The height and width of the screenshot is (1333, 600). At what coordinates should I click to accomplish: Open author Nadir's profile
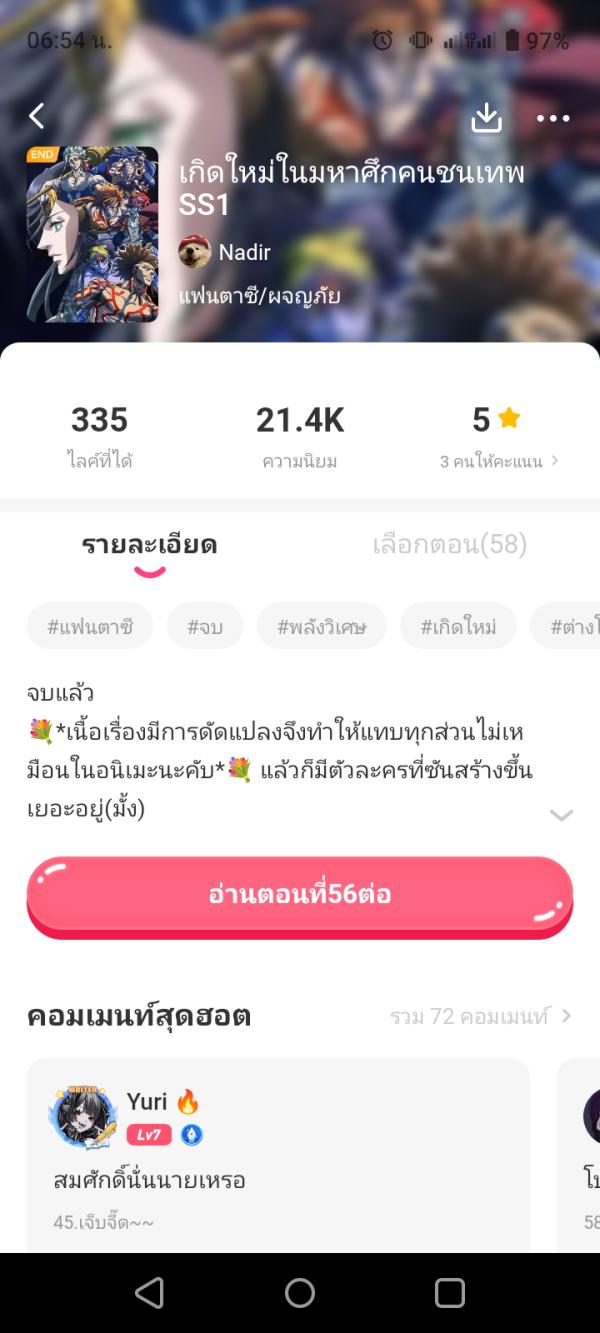[x=226, y=252]
